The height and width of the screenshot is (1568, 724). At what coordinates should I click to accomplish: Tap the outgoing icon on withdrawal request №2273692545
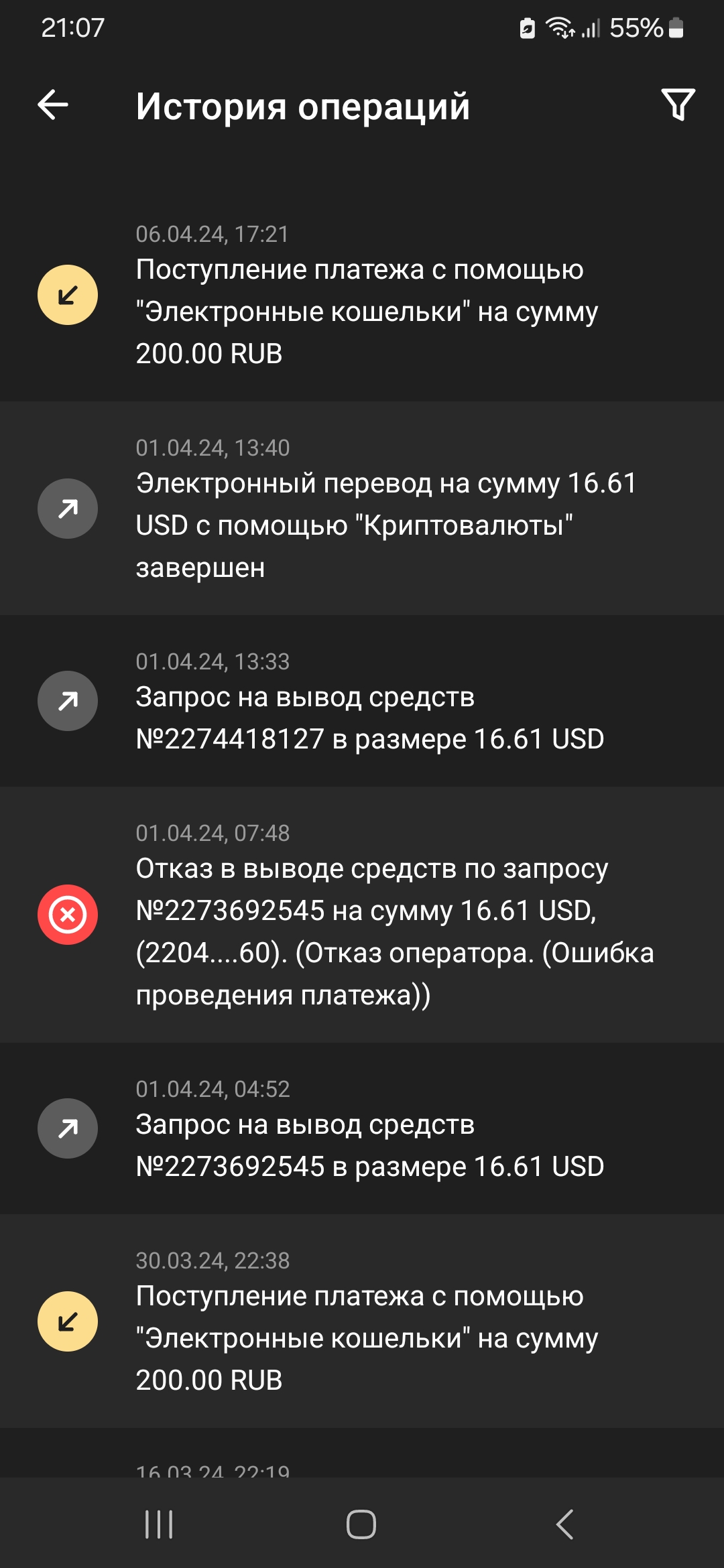(x=67, y=1128)
